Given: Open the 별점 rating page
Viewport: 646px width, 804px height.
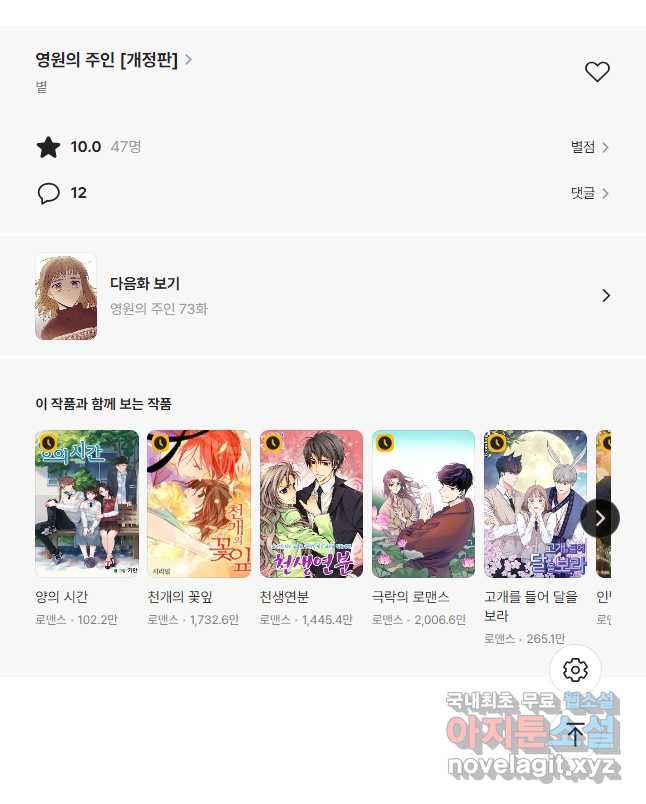Looking at the screenshot, I should 589,147.
